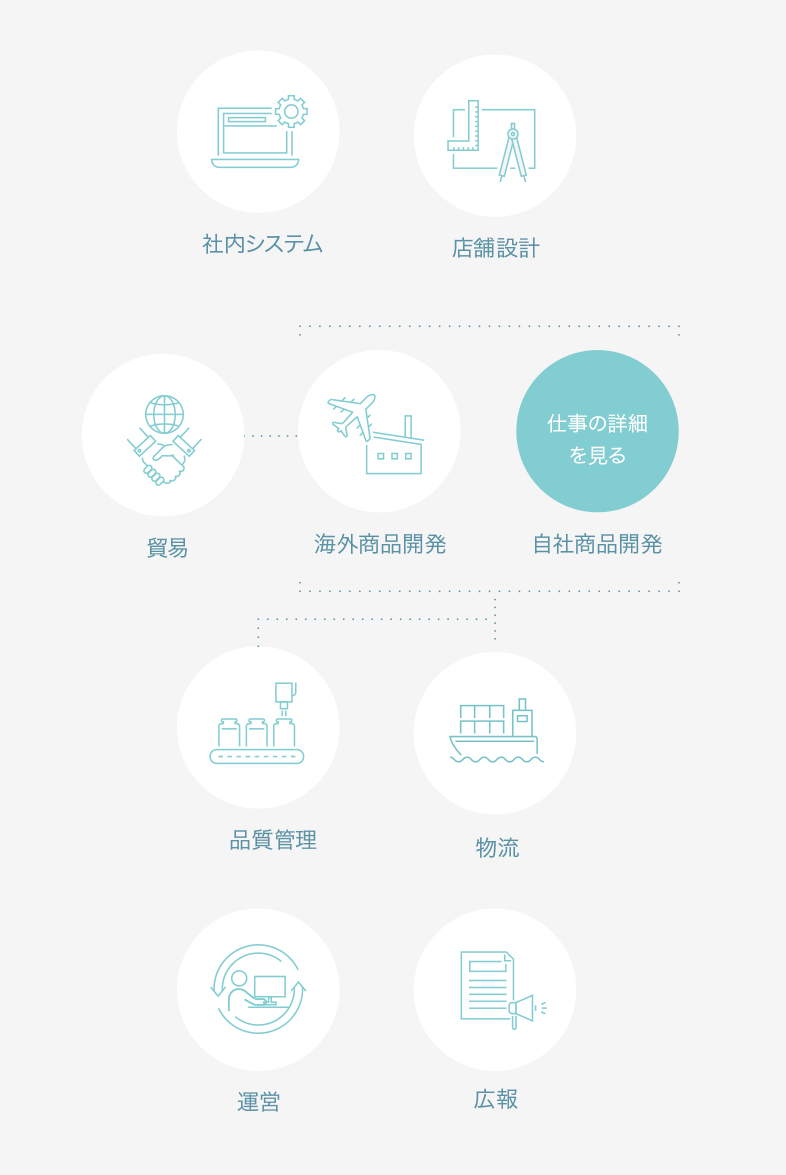The height and width of the screenshot is (1175, 786).
Task: Select the 店舗設計 job circle
Action: [x=495, y=136]
